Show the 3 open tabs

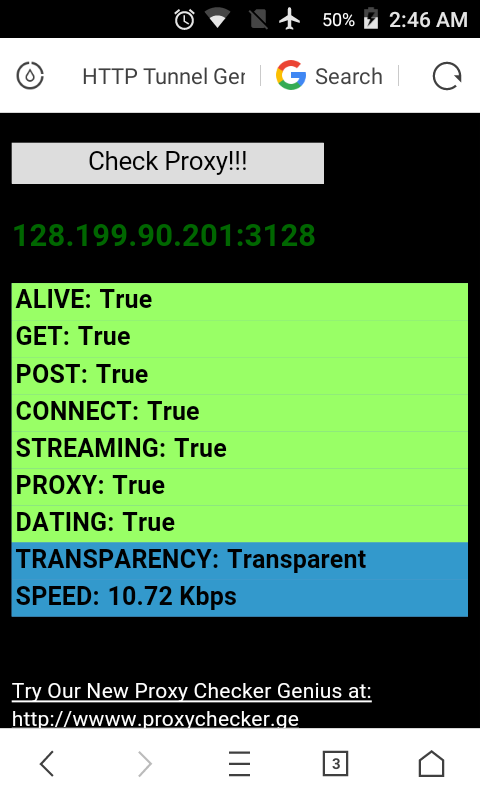tap(336, 764)
